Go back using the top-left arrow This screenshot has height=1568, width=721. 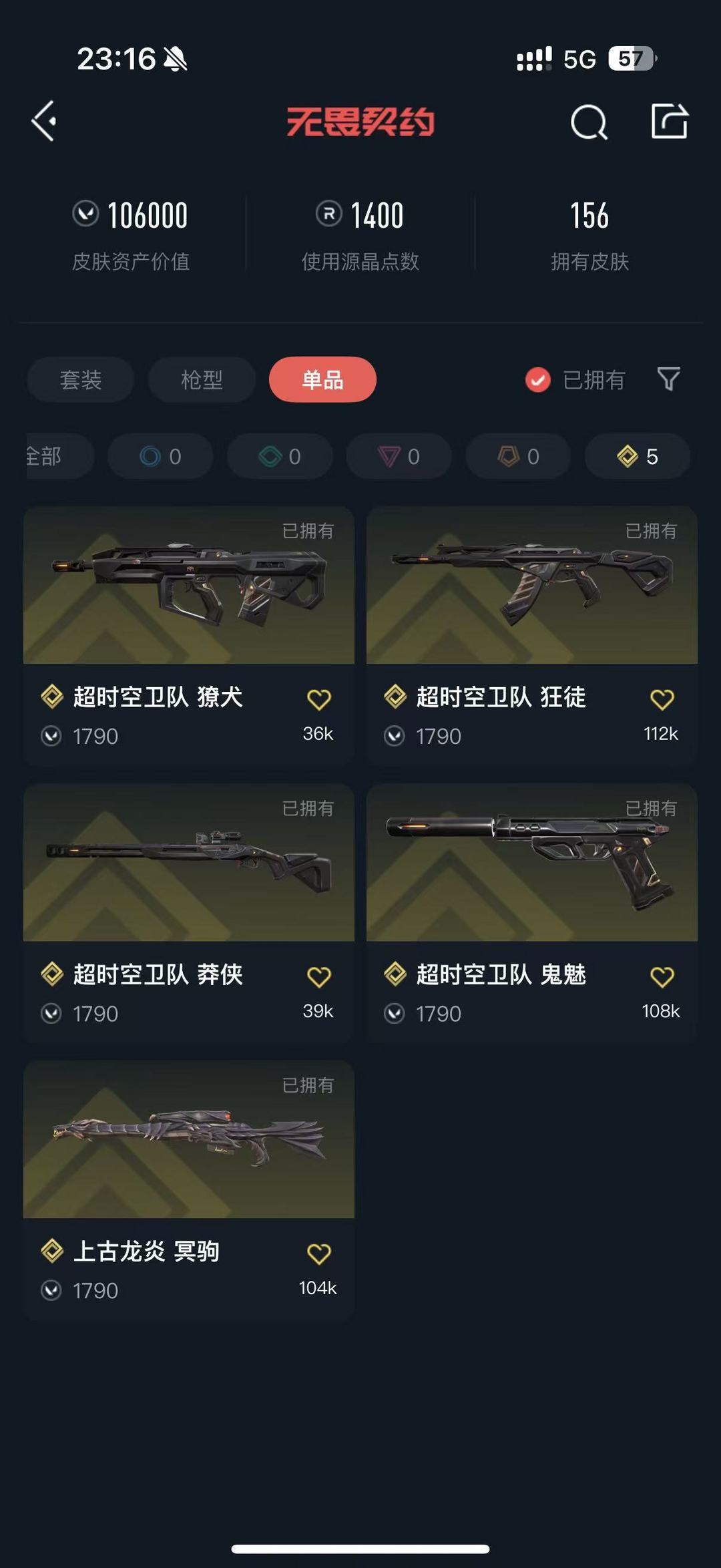click(x=44, y=121)
